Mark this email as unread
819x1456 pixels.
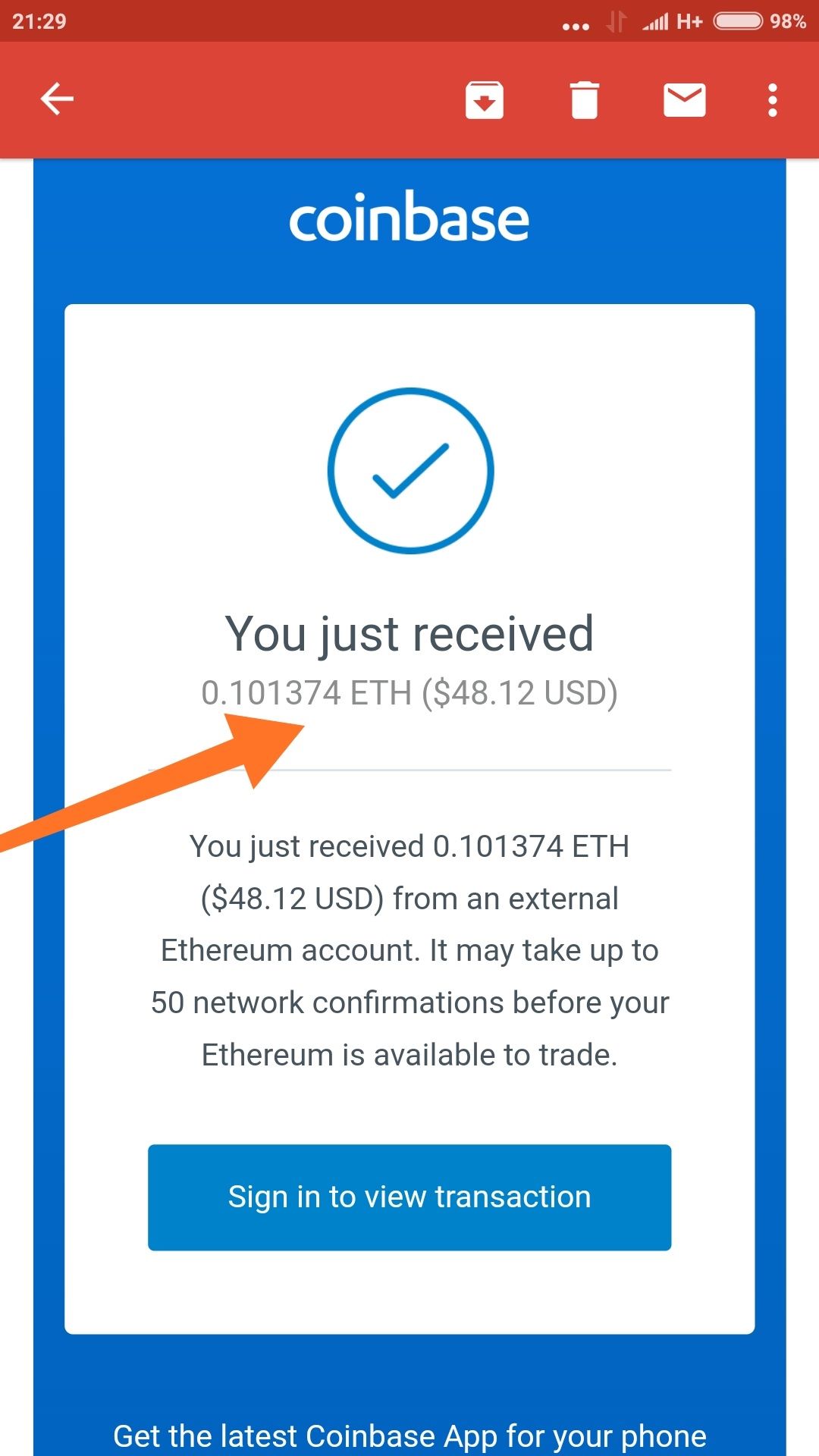click(685, 100)
